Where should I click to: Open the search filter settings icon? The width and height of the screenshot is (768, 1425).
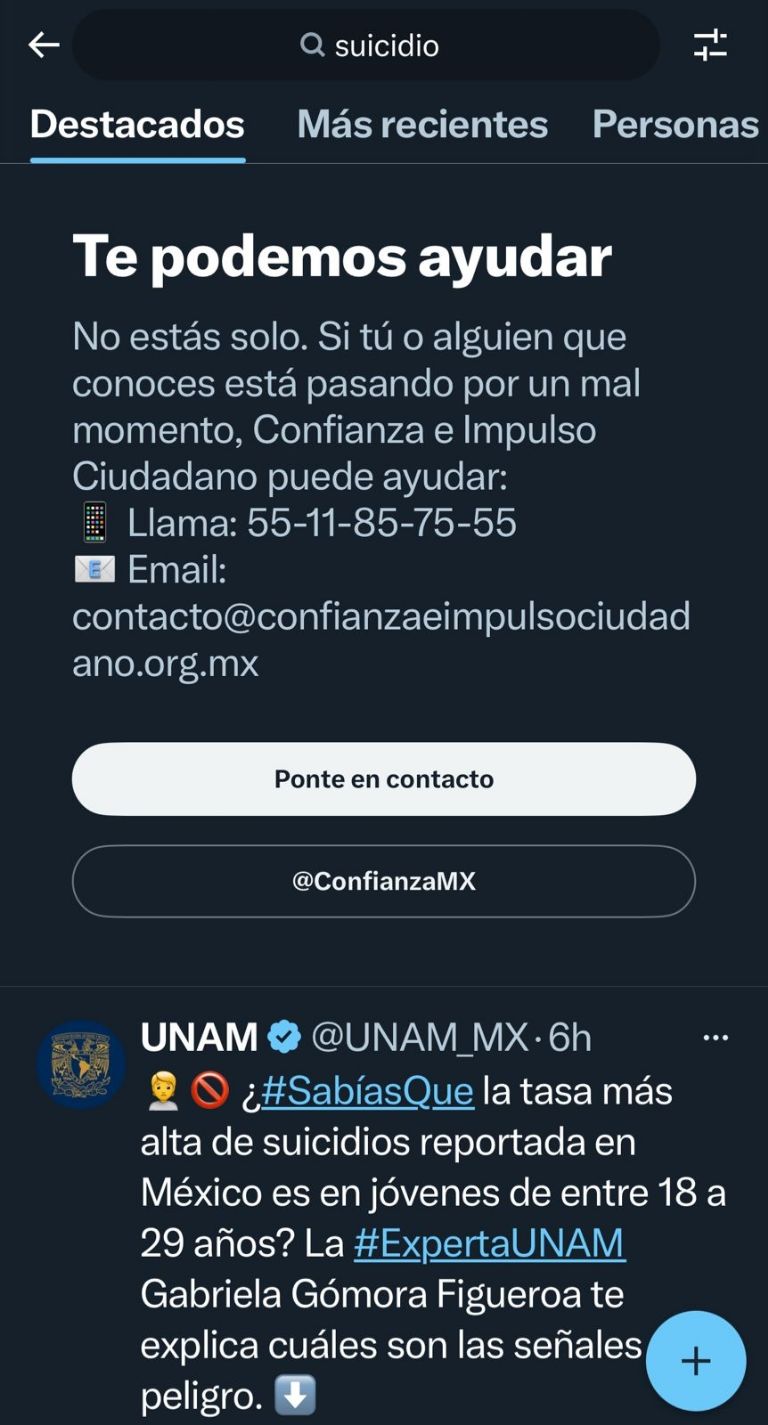[x=710, y=45]
